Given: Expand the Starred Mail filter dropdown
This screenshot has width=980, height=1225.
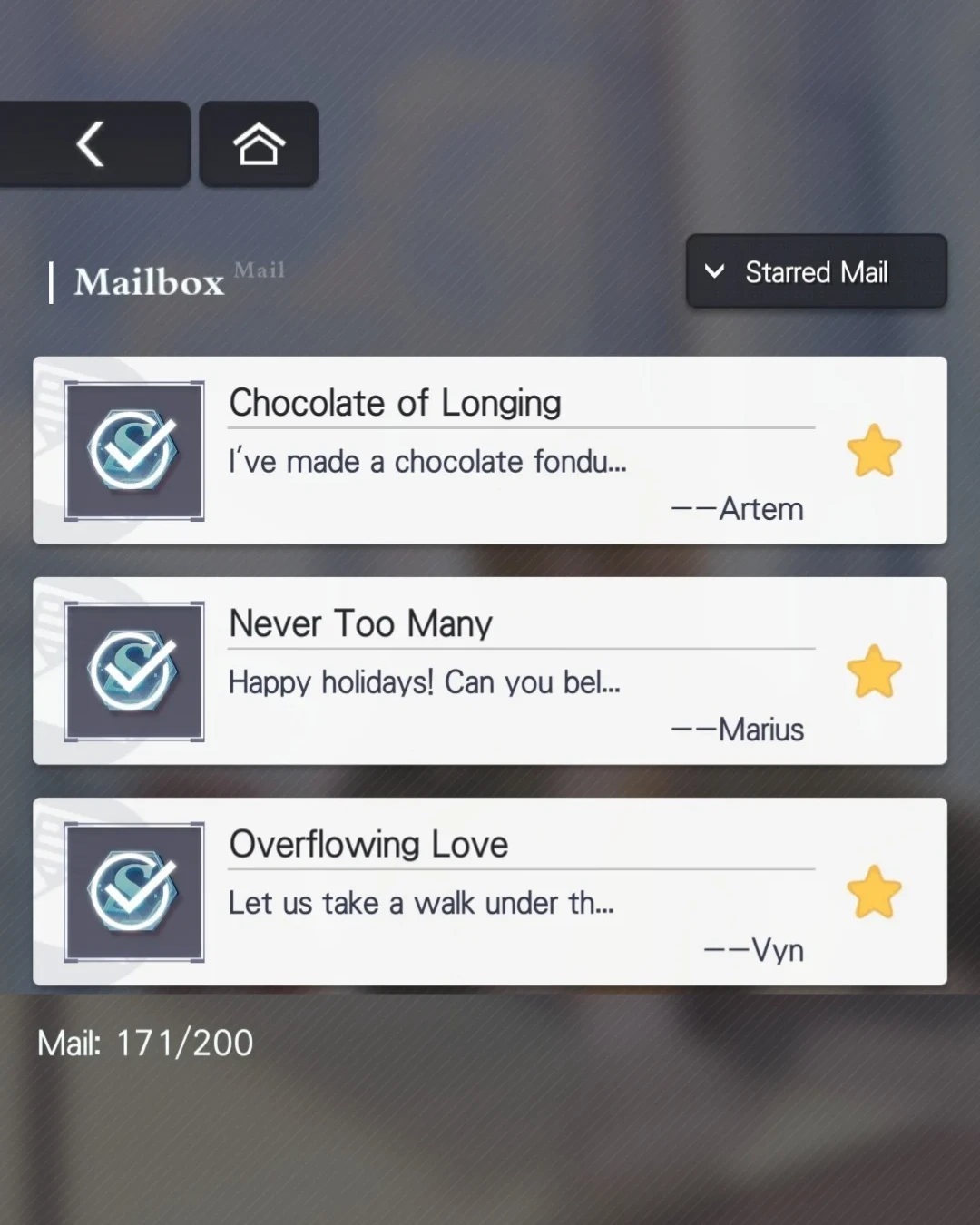Looking at the screenshot, I should [x=816, y=271].
